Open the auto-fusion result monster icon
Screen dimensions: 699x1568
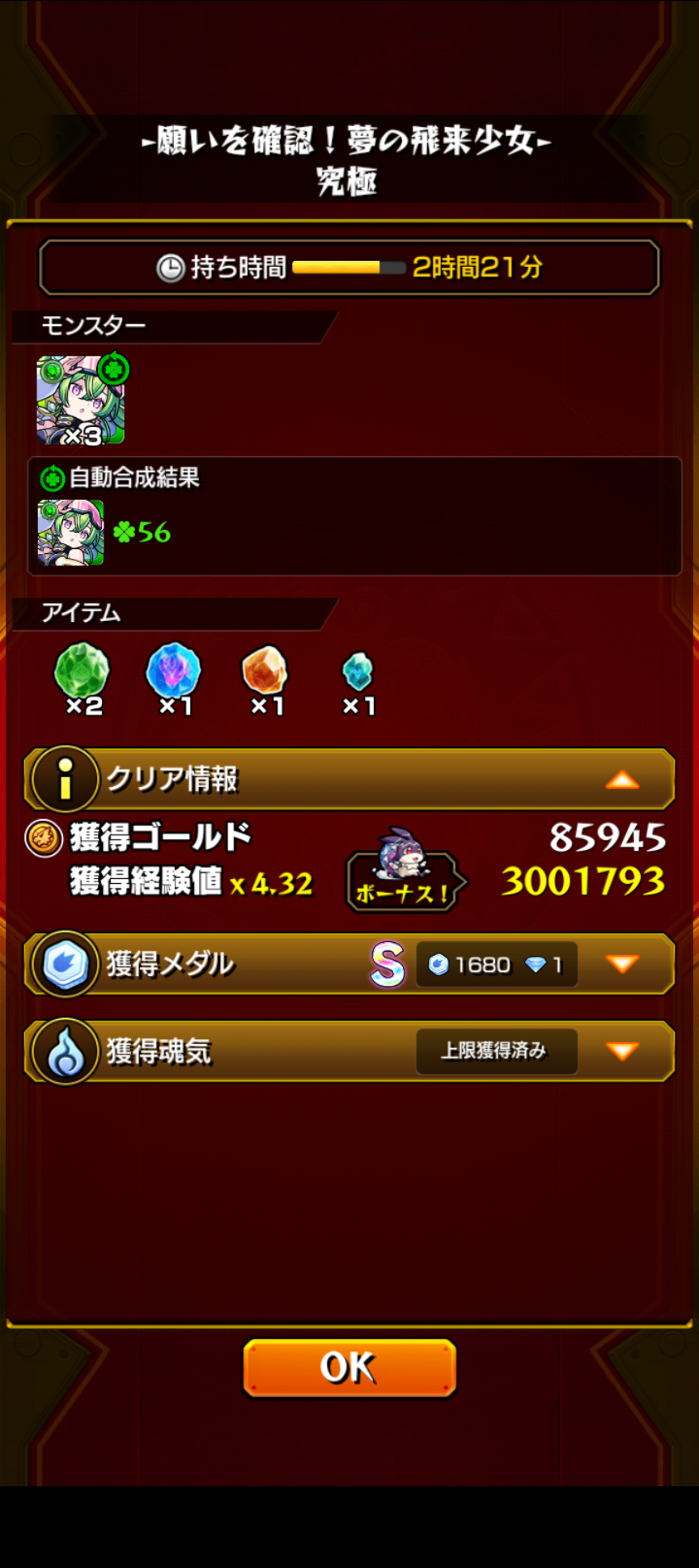click(70, 533)
